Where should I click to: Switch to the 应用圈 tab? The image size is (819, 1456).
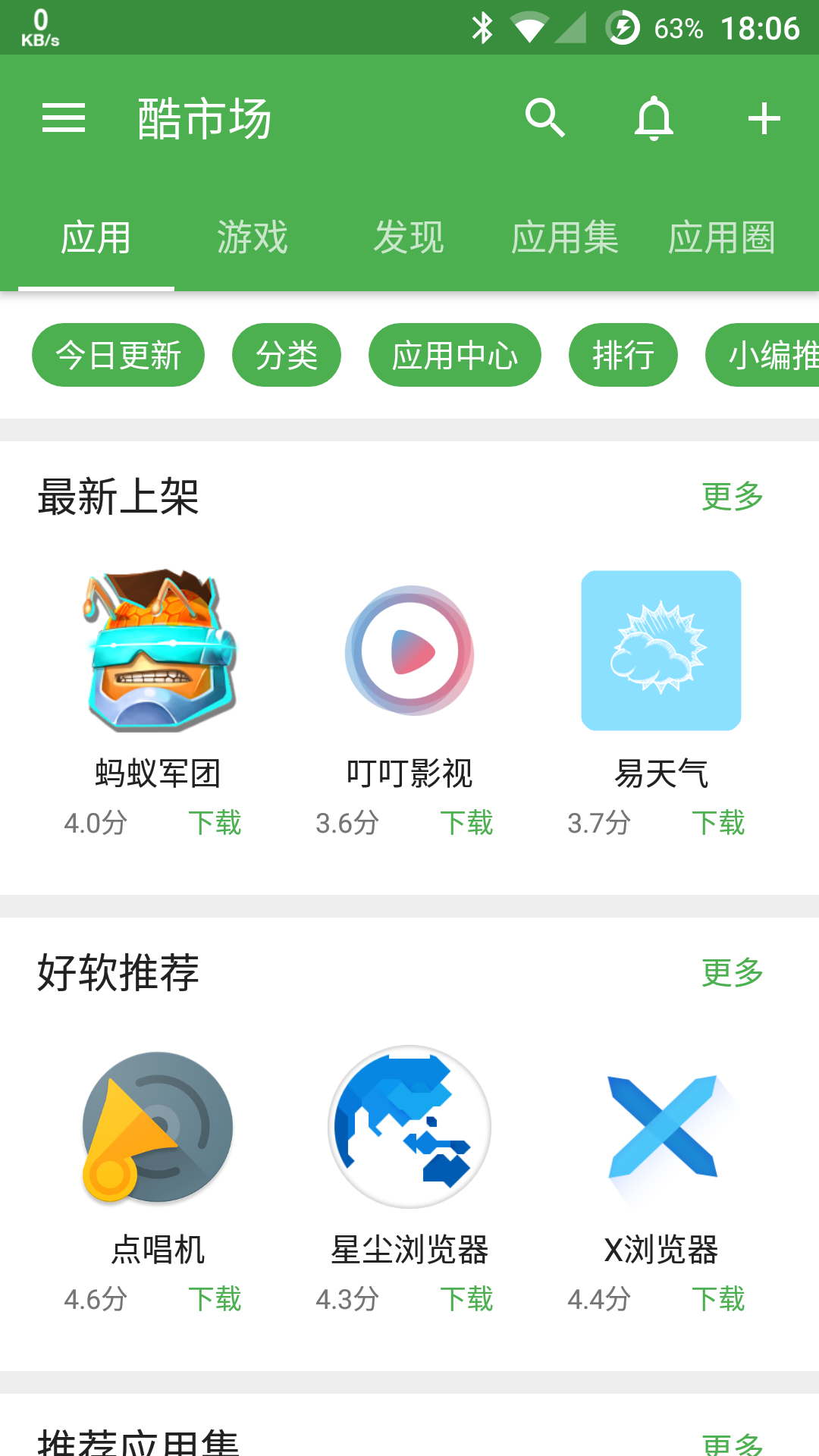coord(721,237)
